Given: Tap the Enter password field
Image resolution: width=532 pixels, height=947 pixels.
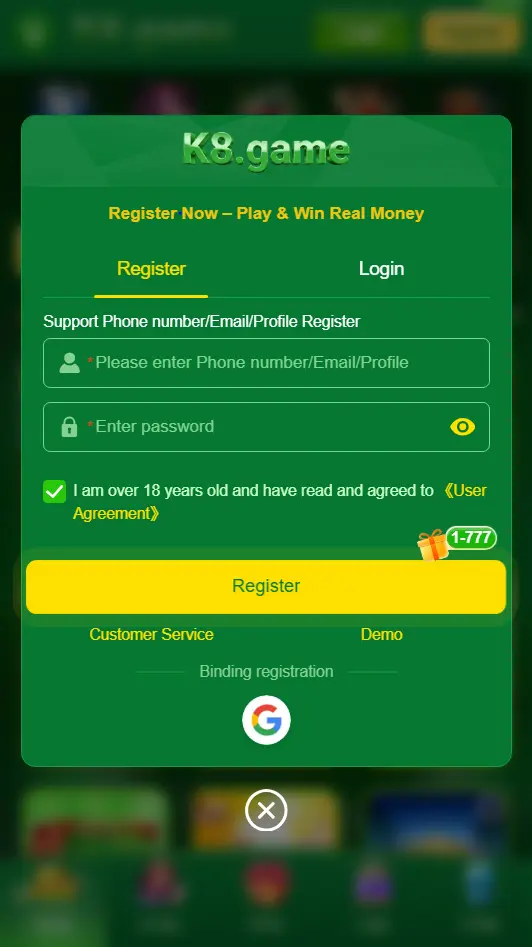Looking at the screenshot, I should [x=266, y=427].
